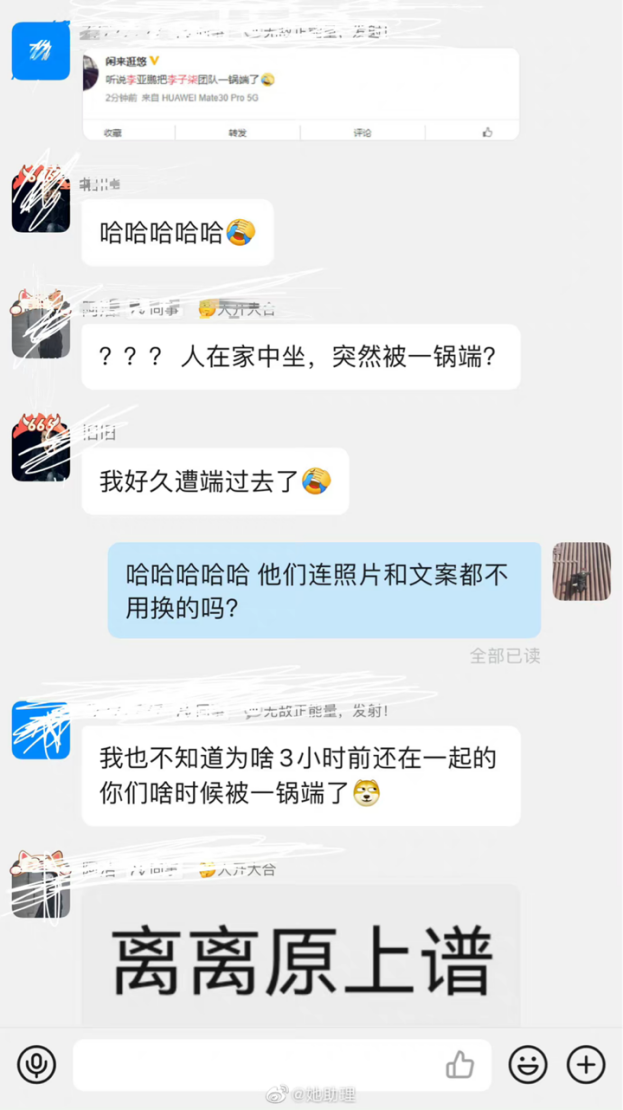Tap the voice message microphone icon
Image resolution: width=623 pixels, height=1110 pixels.
point(35,1064)
